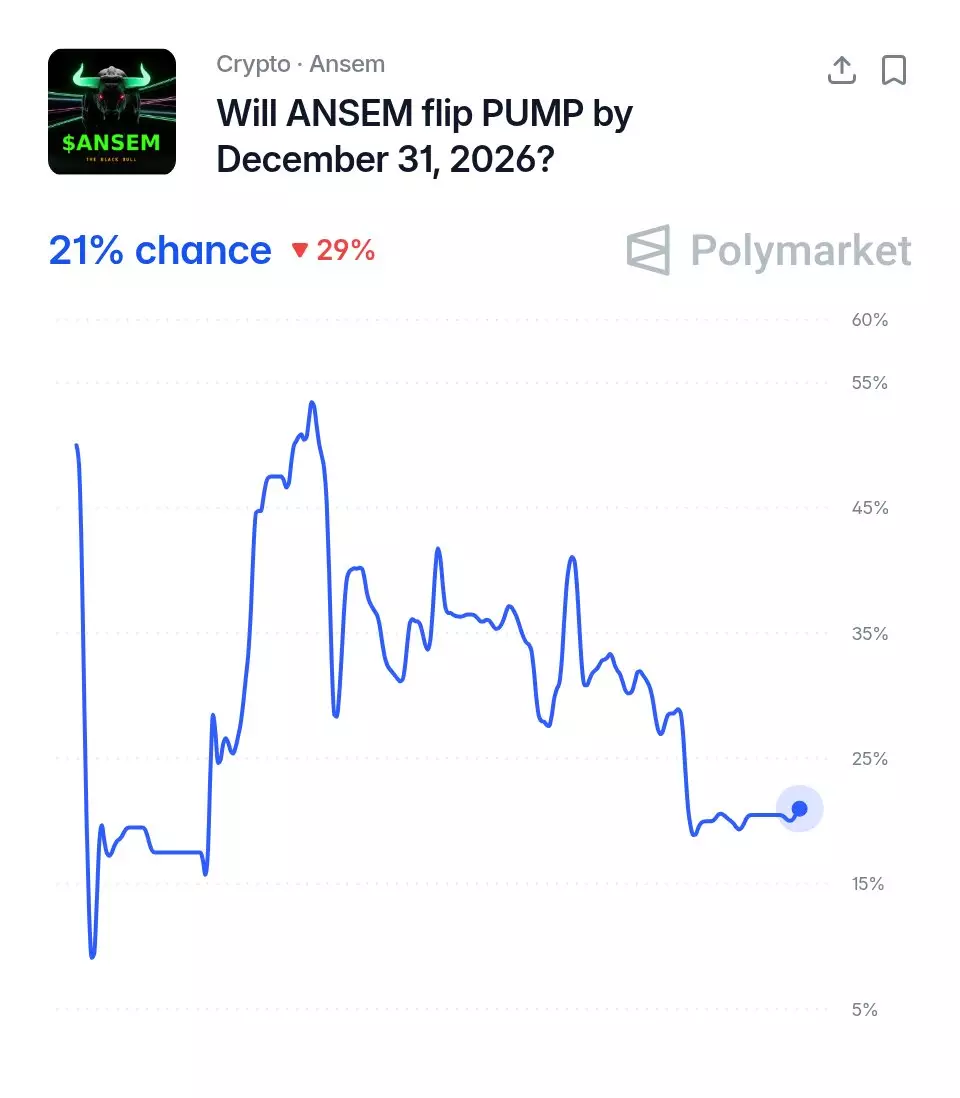
Task: Open the Ansem tag link
Action: click(347, 64)
